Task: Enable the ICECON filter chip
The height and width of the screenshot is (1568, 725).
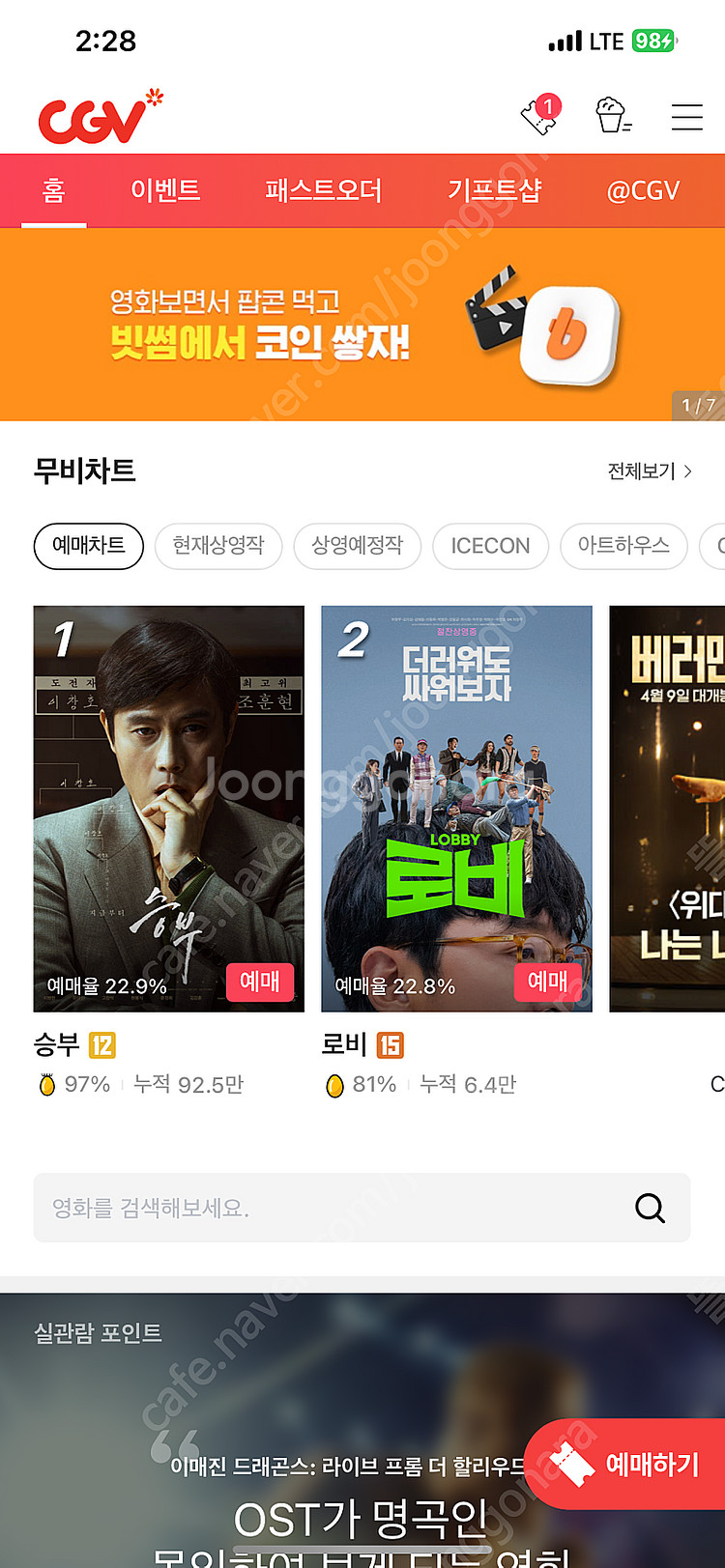Action: 490,546
